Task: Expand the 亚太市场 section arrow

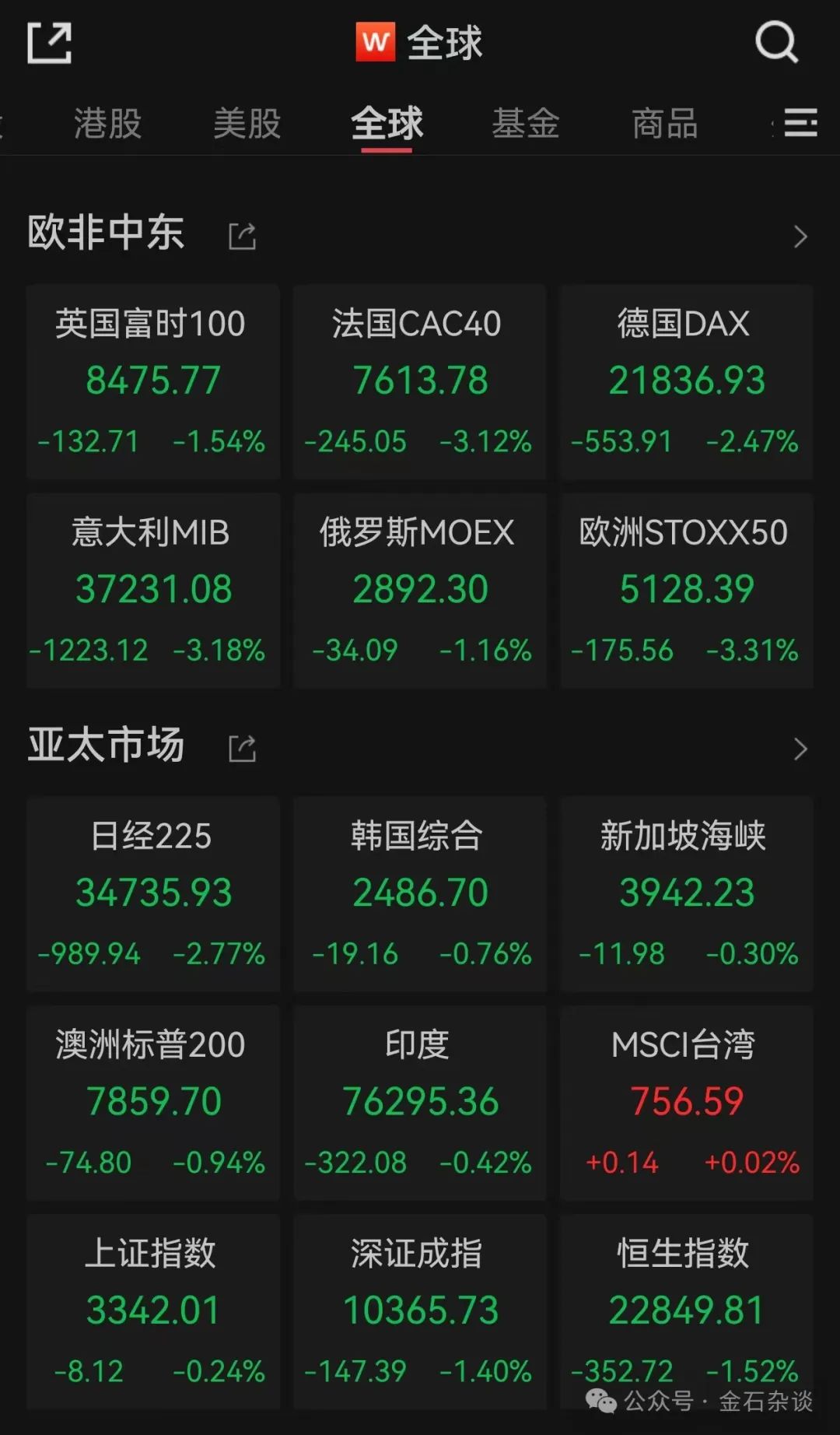Action: pos(800,749)
